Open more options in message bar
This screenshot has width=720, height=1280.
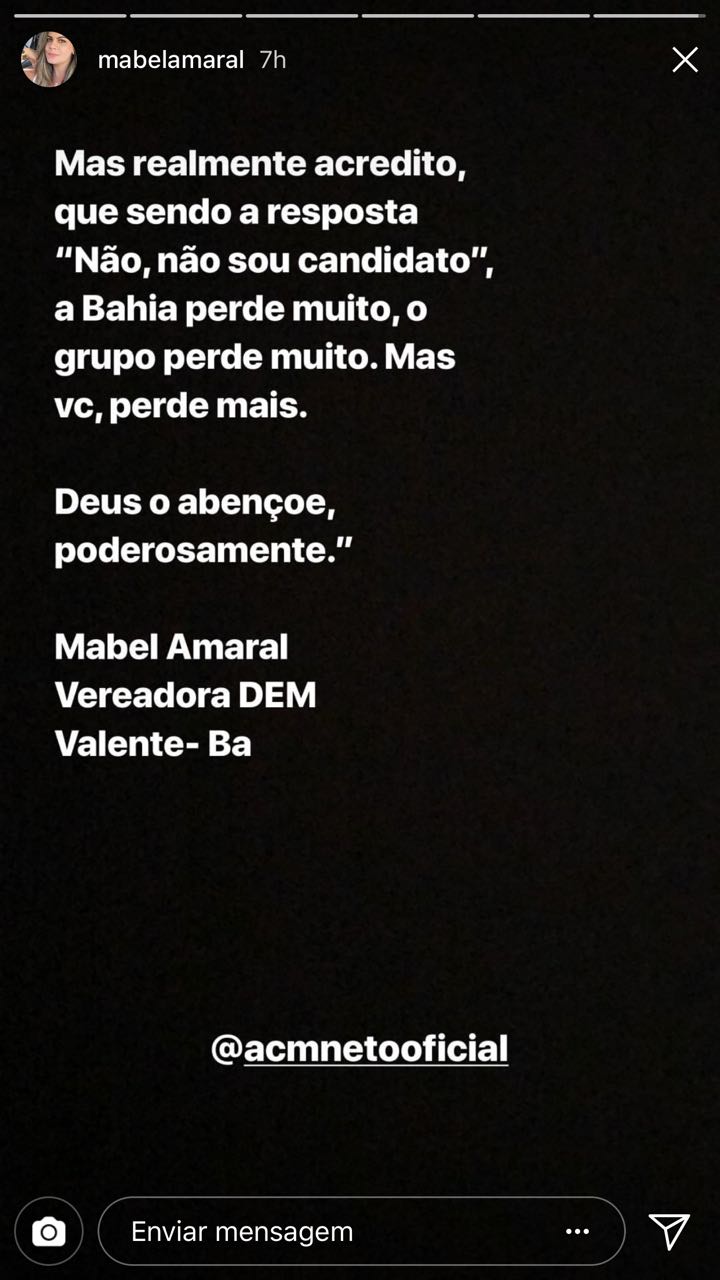click(578, 1232)
